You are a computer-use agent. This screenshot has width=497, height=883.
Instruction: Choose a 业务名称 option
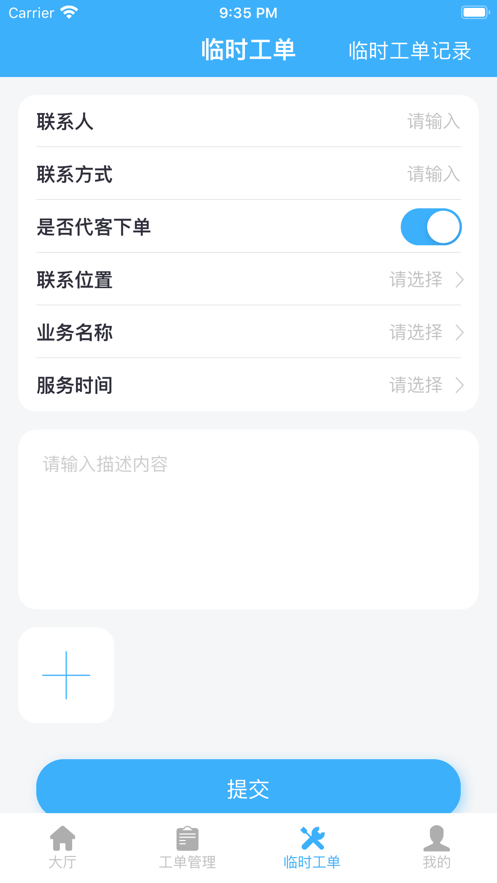click(x=248, y=332)
